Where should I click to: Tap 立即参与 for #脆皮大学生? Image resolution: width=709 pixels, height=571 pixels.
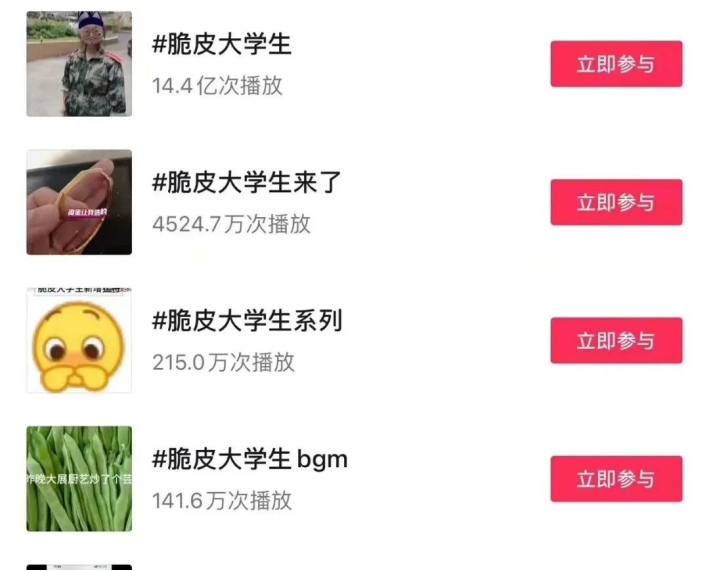(x=616, y=64)
